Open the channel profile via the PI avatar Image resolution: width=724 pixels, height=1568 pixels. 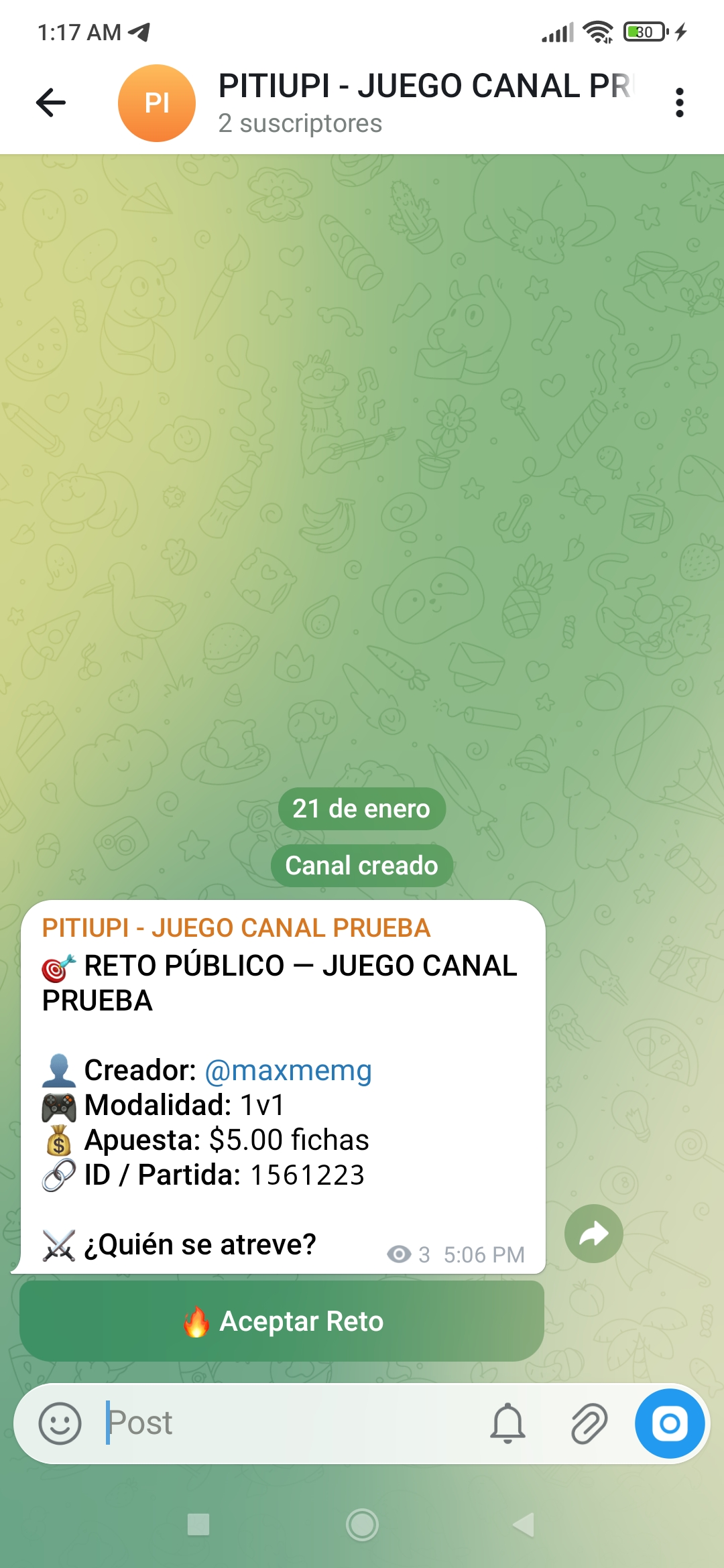coord(156,102)
